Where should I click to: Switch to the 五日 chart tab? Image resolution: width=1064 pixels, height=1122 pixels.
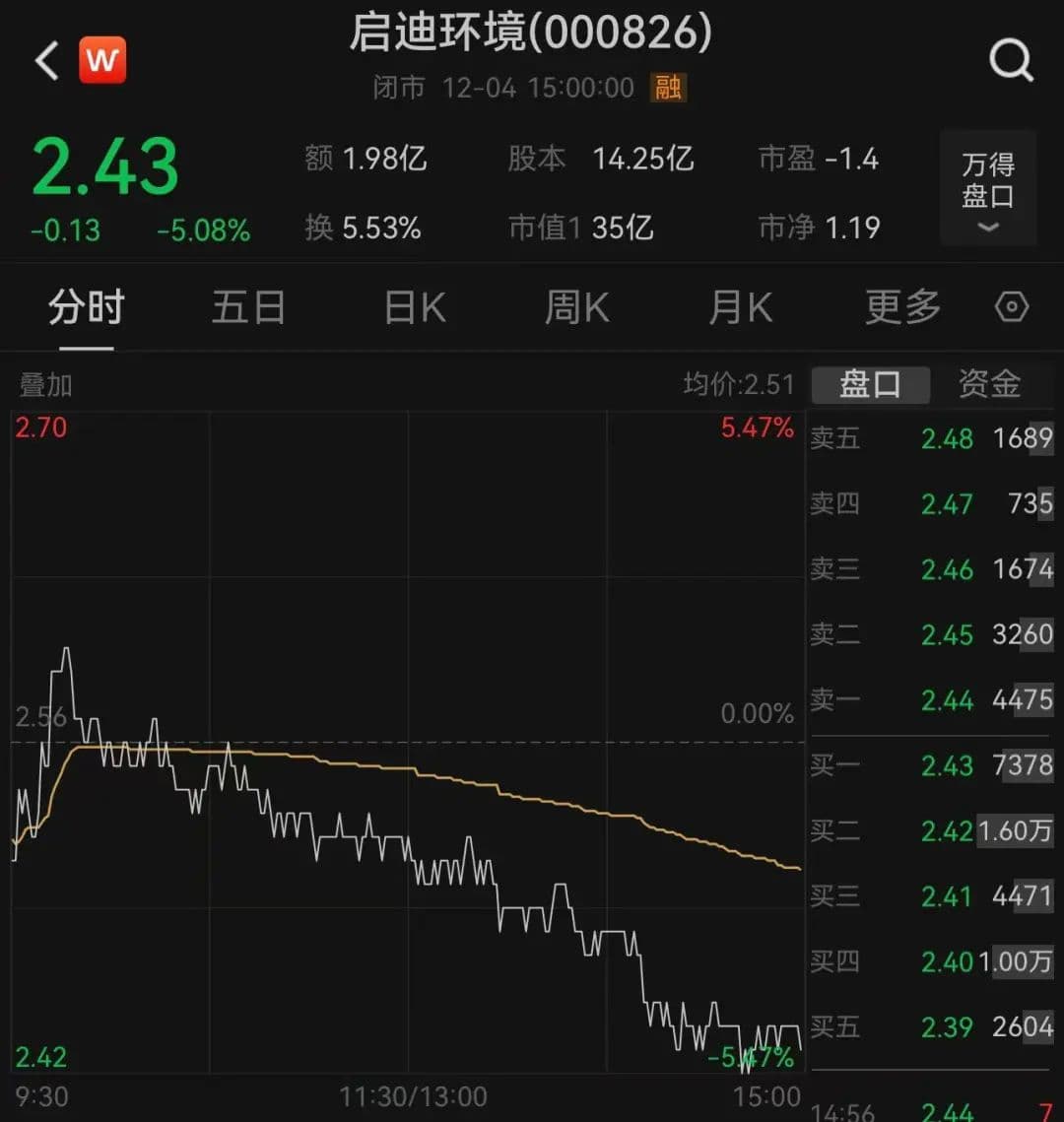point(248,307)
